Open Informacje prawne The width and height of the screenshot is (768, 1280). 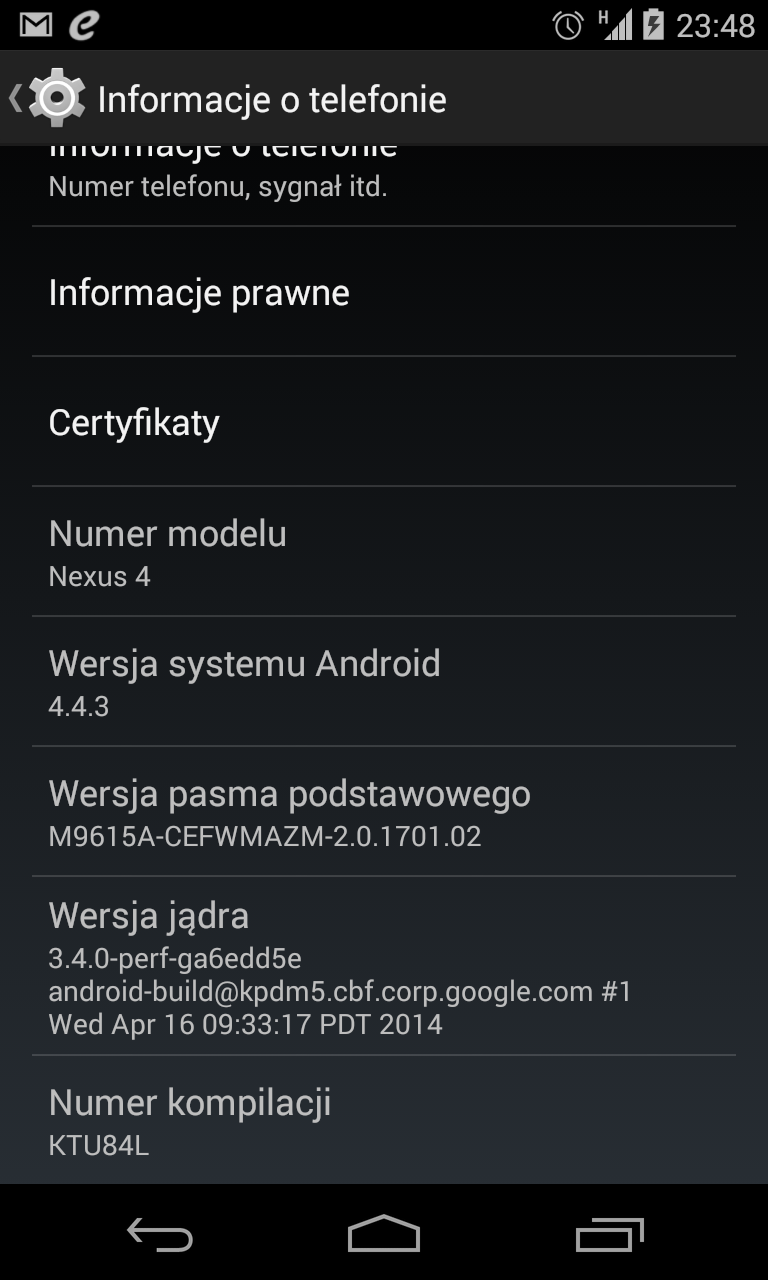tap(384, 292)
